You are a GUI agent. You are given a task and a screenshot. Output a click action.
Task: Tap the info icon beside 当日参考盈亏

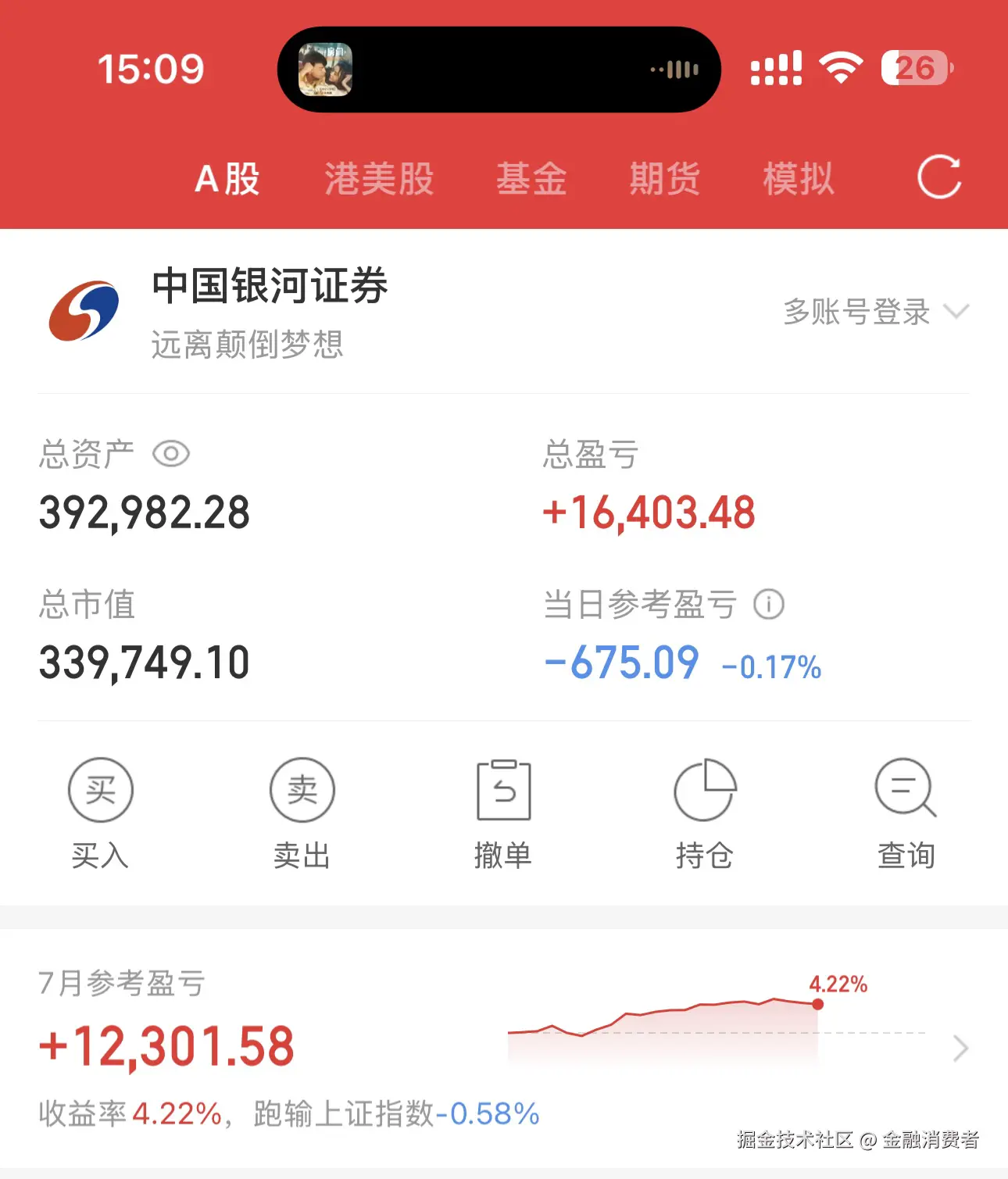point(769,604)
